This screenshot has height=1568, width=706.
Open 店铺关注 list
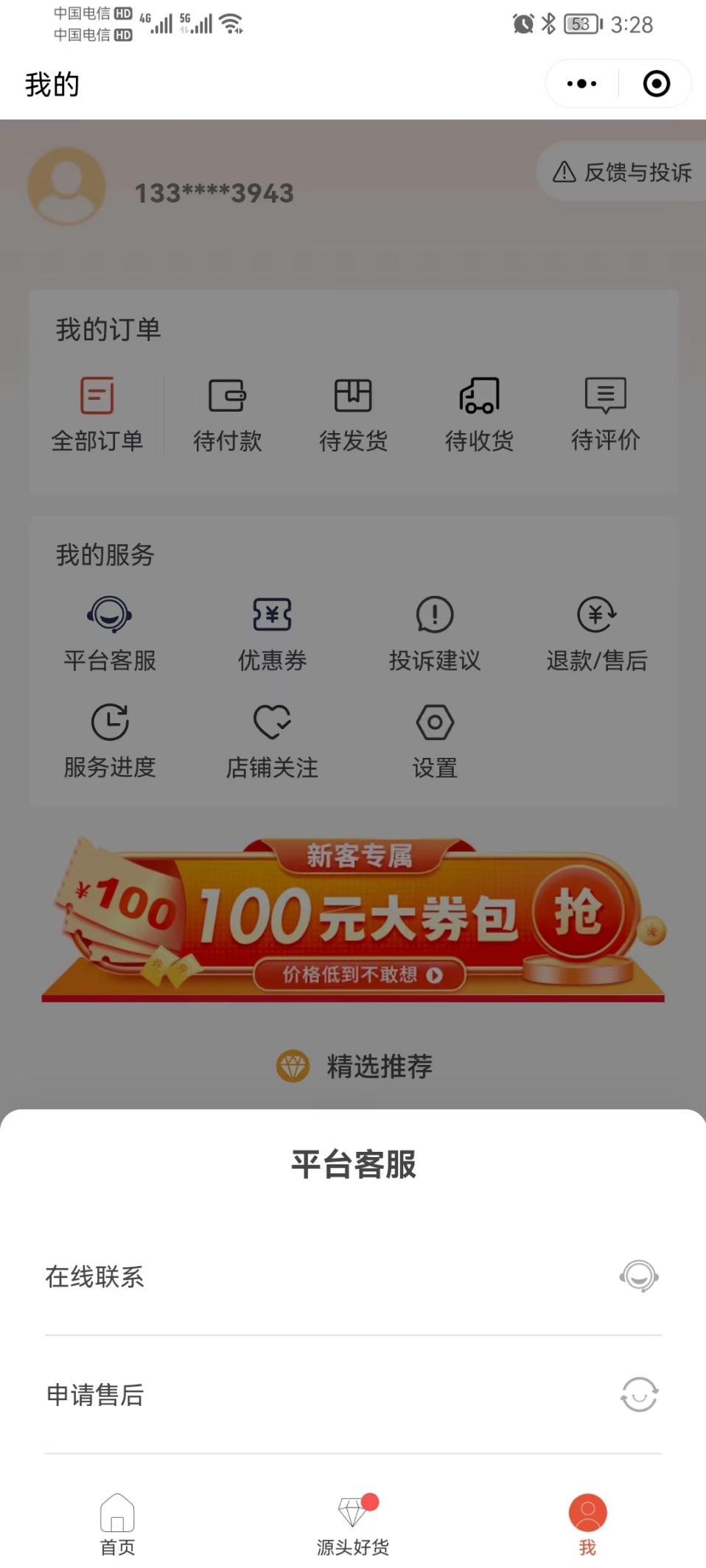[x=272, y=741]
